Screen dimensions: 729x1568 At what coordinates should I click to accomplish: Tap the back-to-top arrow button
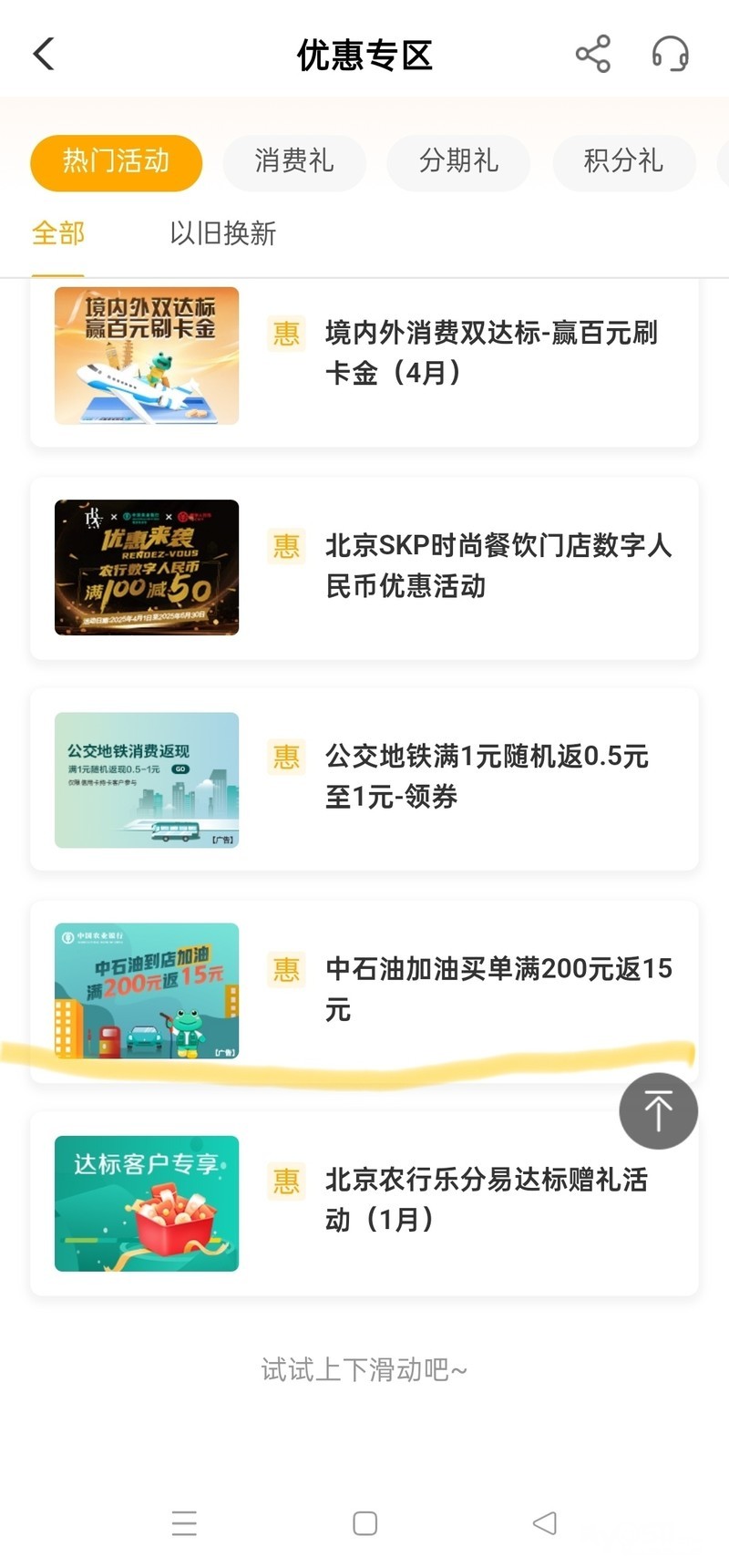coord(658,1110)
